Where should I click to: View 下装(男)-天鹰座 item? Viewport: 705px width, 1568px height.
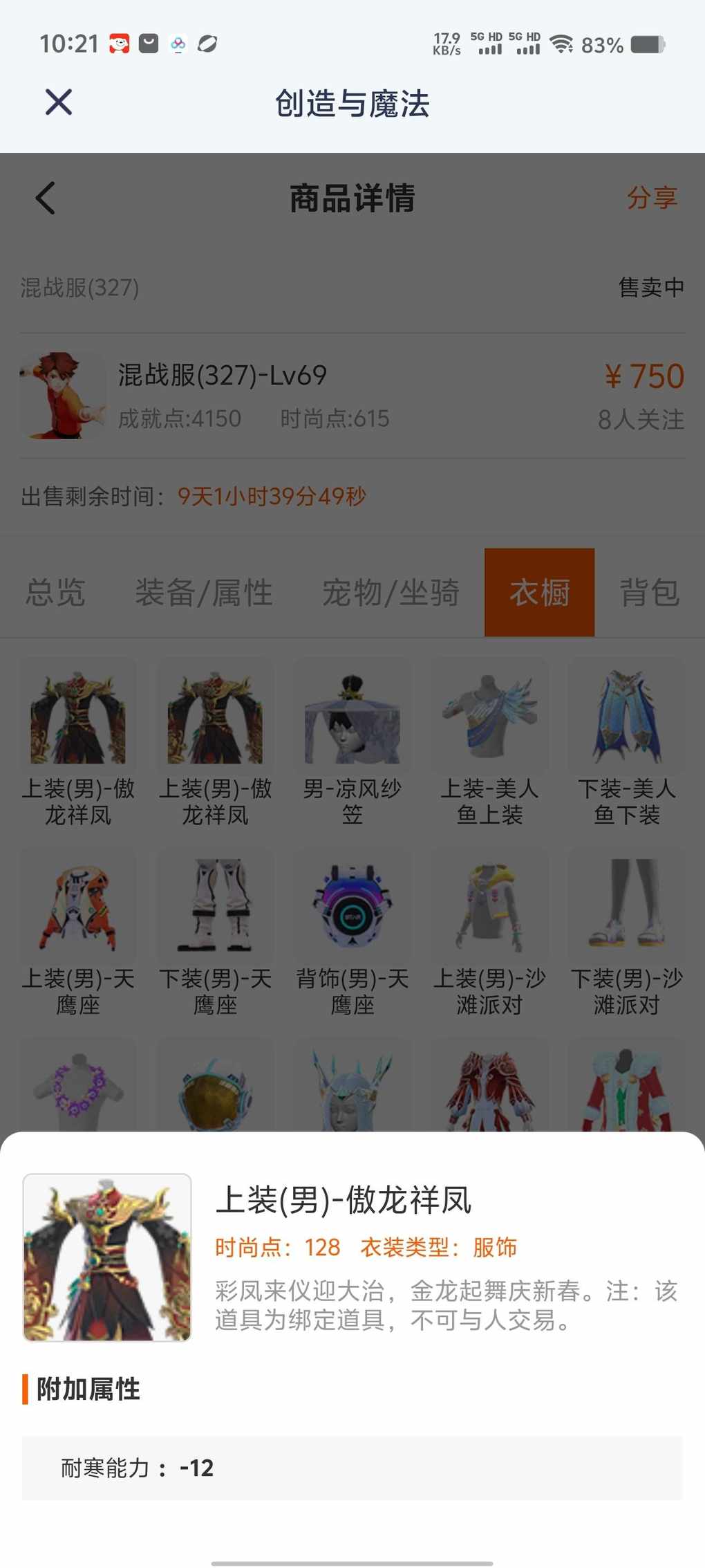[x=215, y=933]
